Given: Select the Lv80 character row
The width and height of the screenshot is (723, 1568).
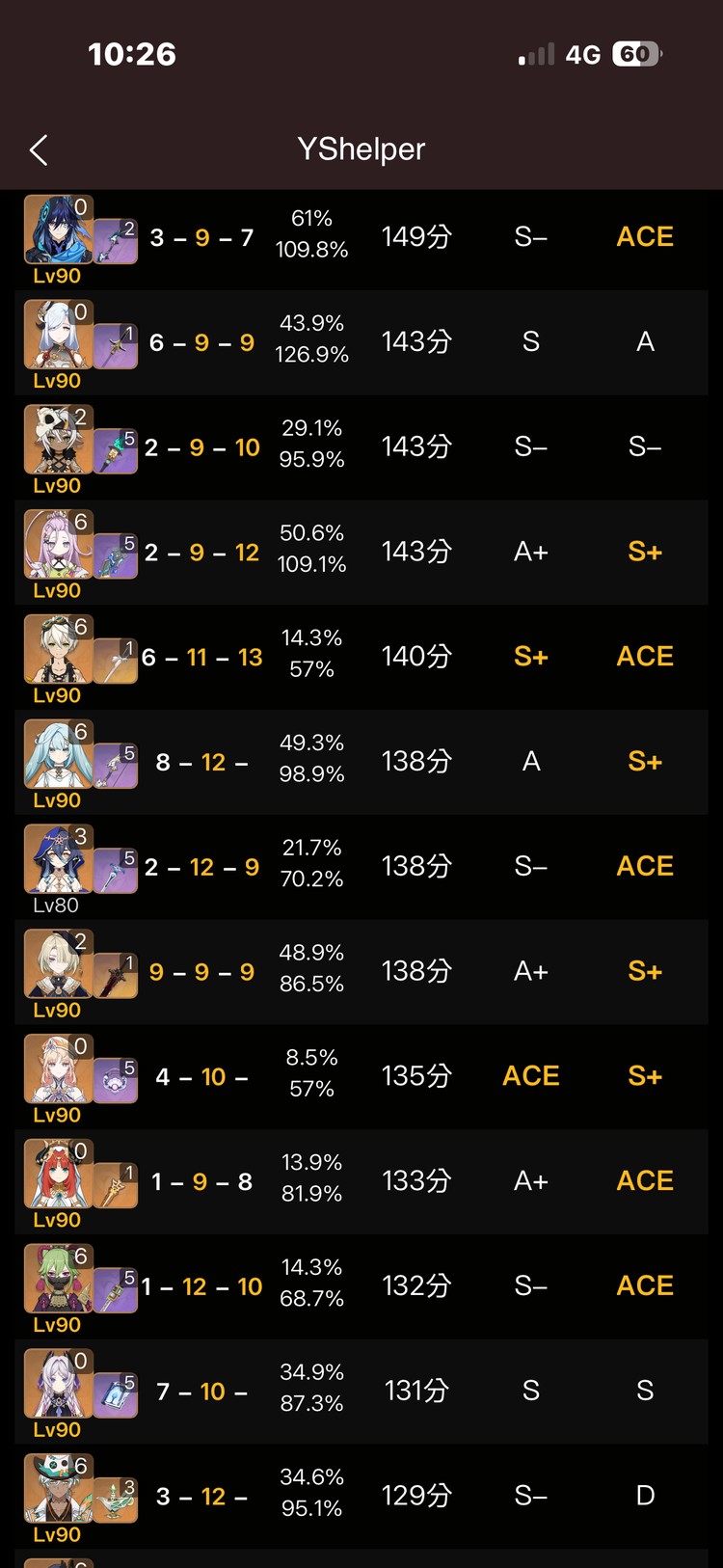Looking at the screenshot, I should point(361,867).
